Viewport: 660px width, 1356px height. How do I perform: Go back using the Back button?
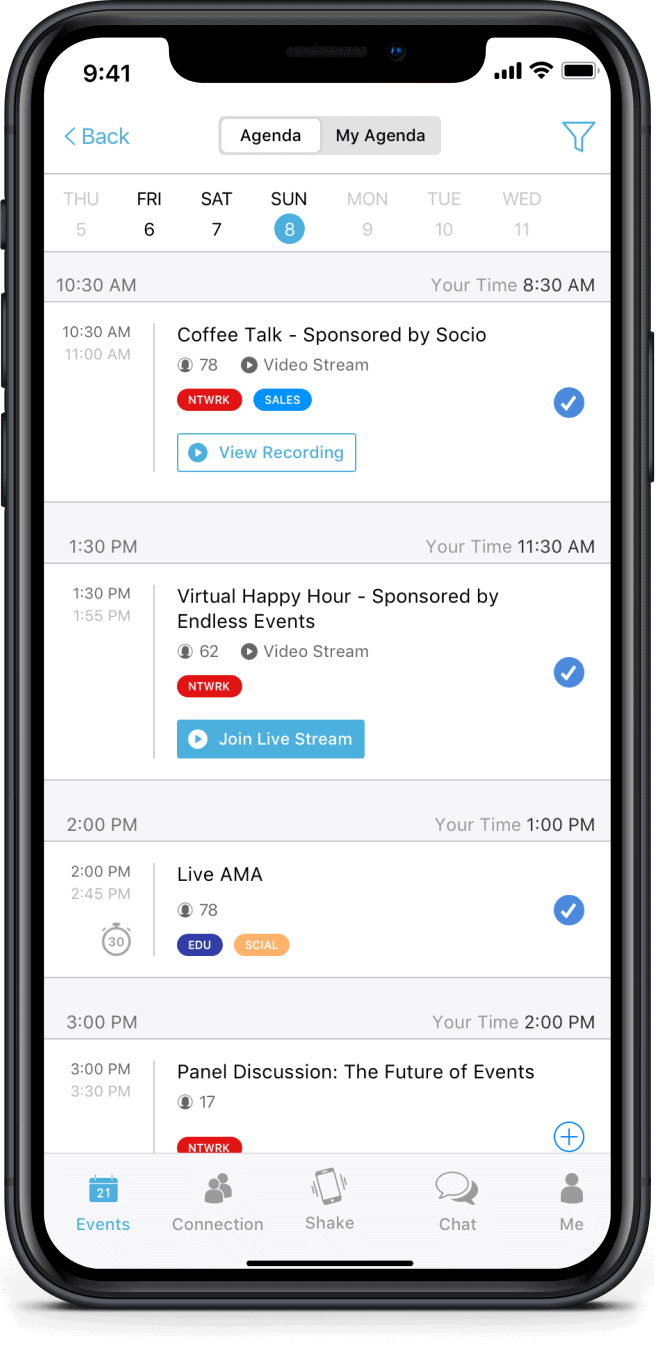(x=97, y=136)
